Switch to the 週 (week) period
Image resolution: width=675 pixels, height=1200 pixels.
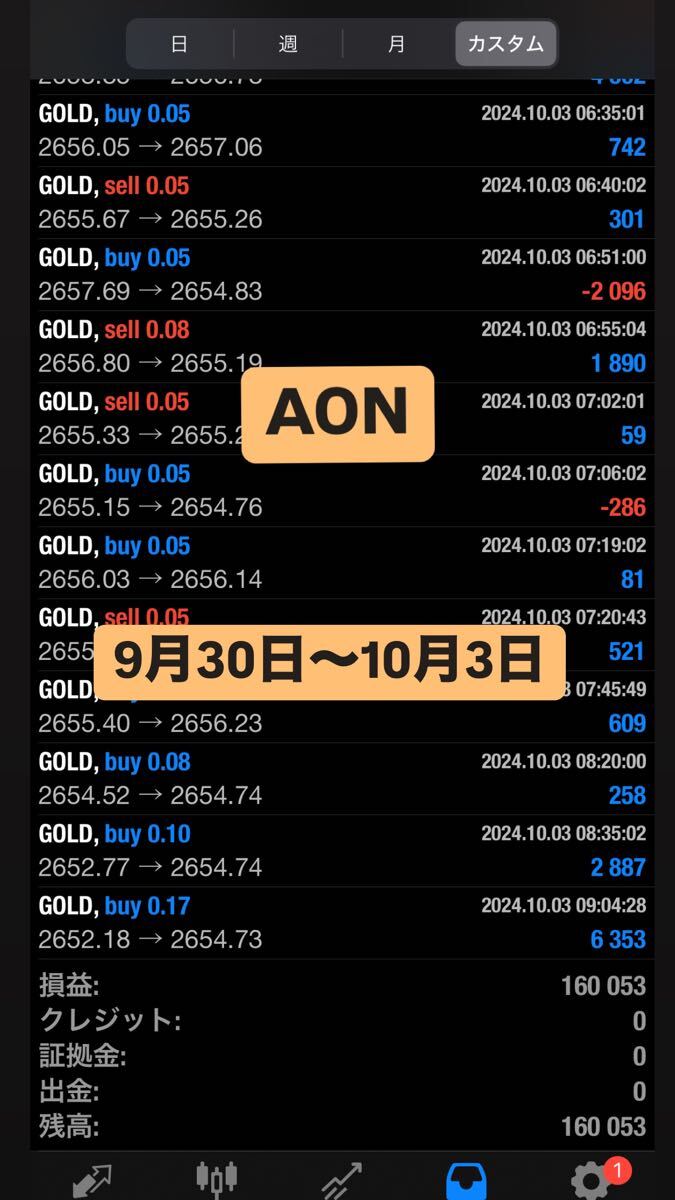[x=288, y=44]
